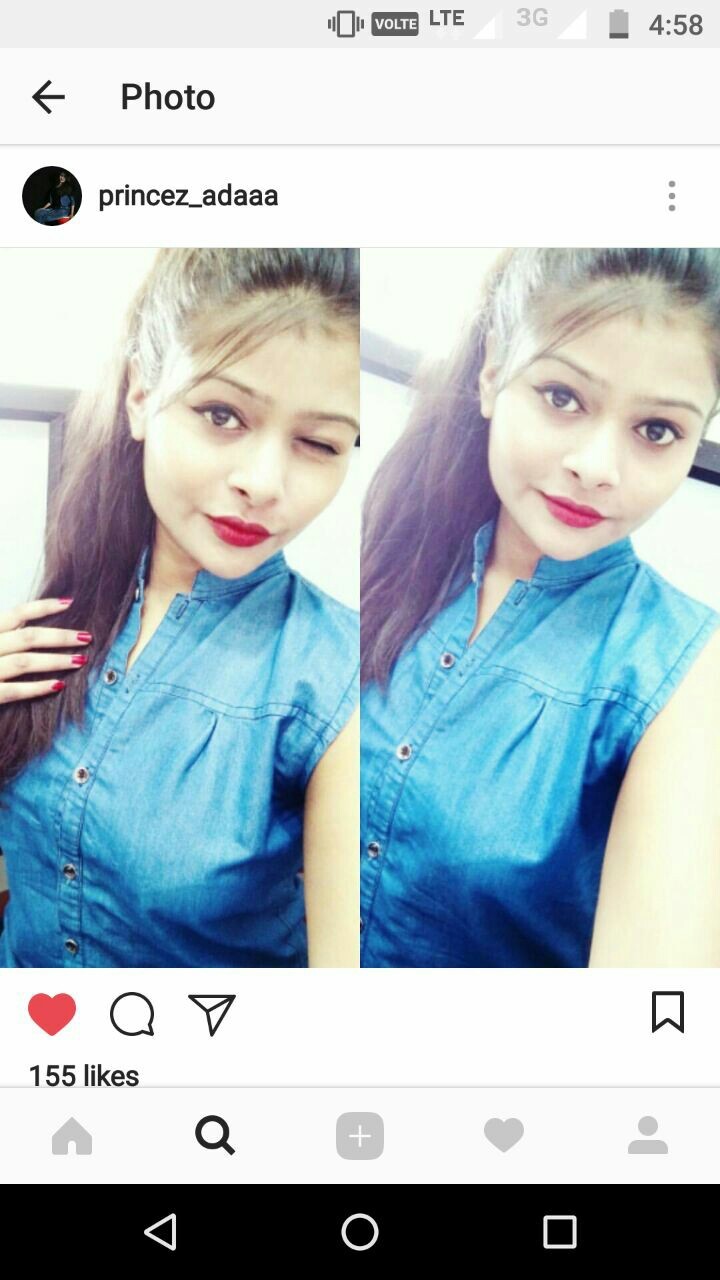The height and width of the screenshot is (1280, 720).
Task: View the 155 likes list
Action: (84, 1076)
